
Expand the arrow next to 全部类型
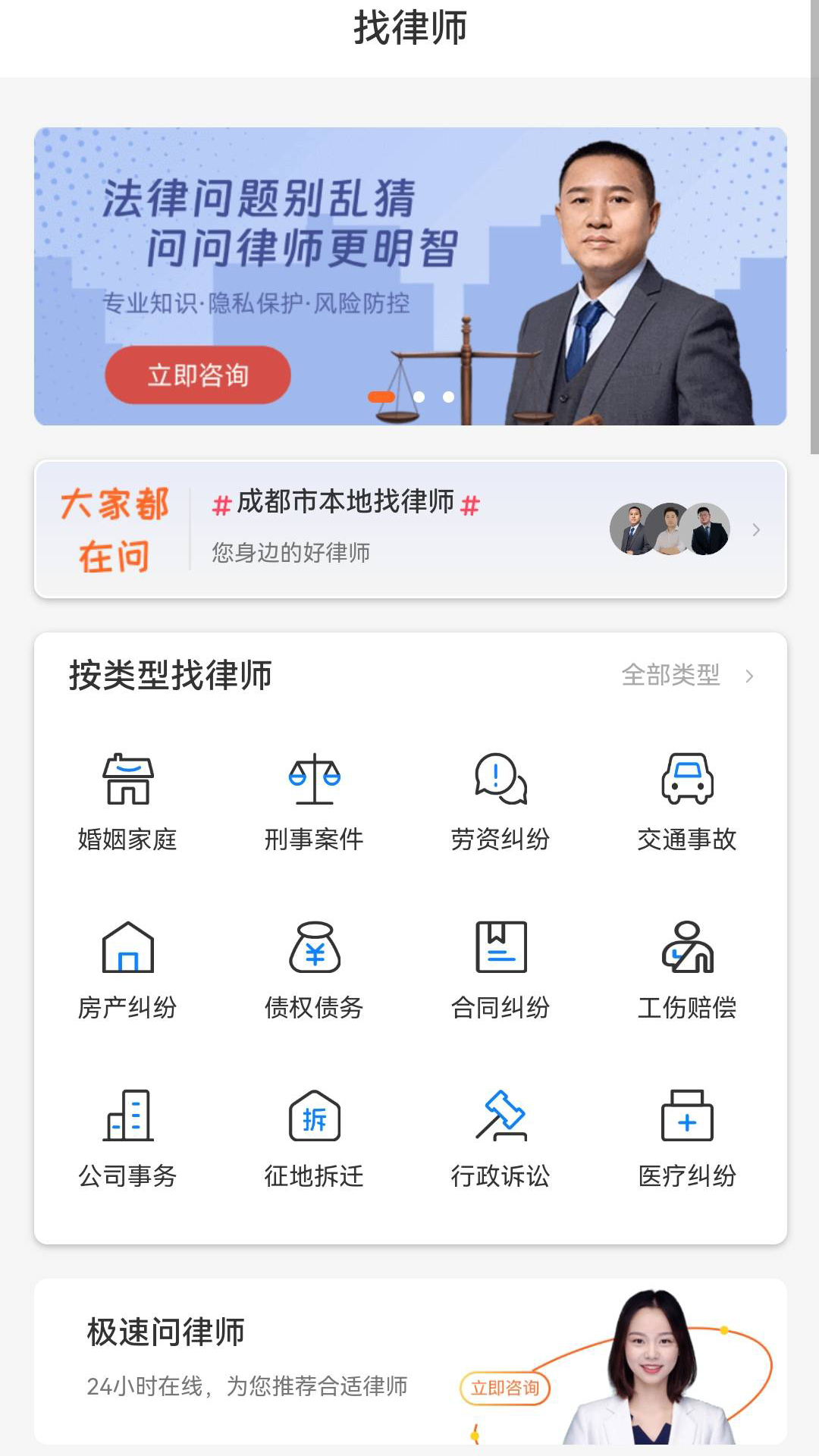coord(750,676)
